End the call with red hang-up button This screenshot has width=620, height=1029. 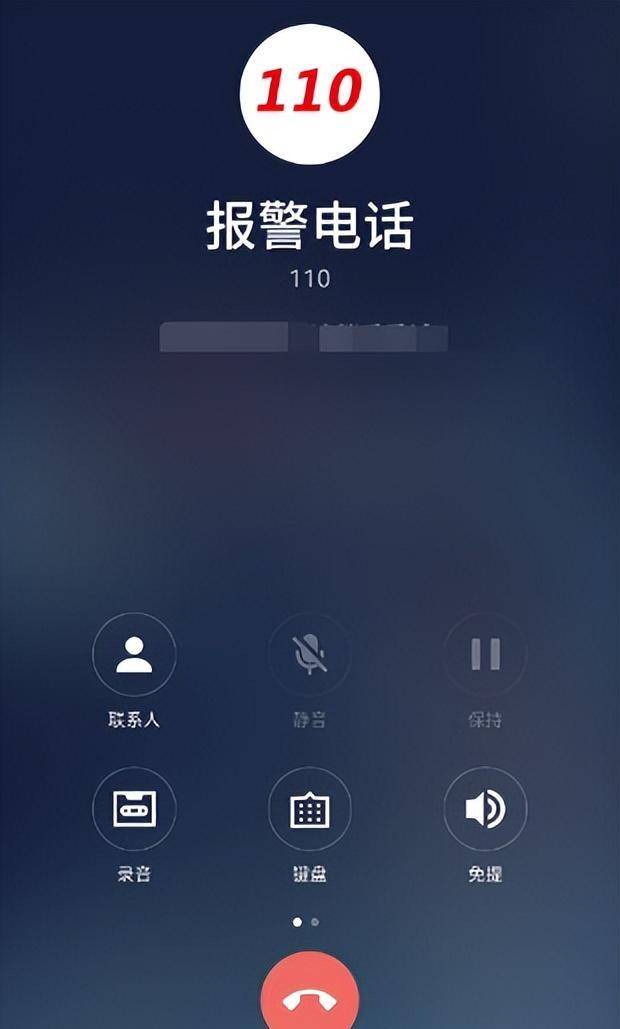coord(309,1000)
